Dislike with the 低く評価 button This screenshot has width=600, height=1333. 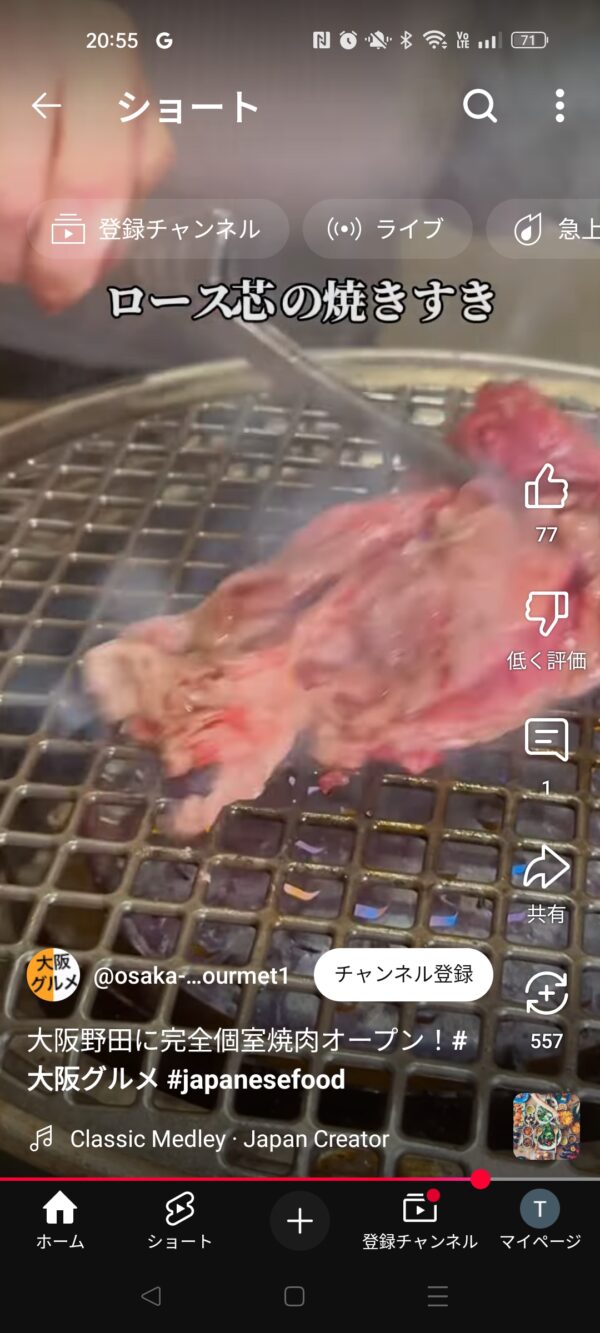tap(546, 613)
